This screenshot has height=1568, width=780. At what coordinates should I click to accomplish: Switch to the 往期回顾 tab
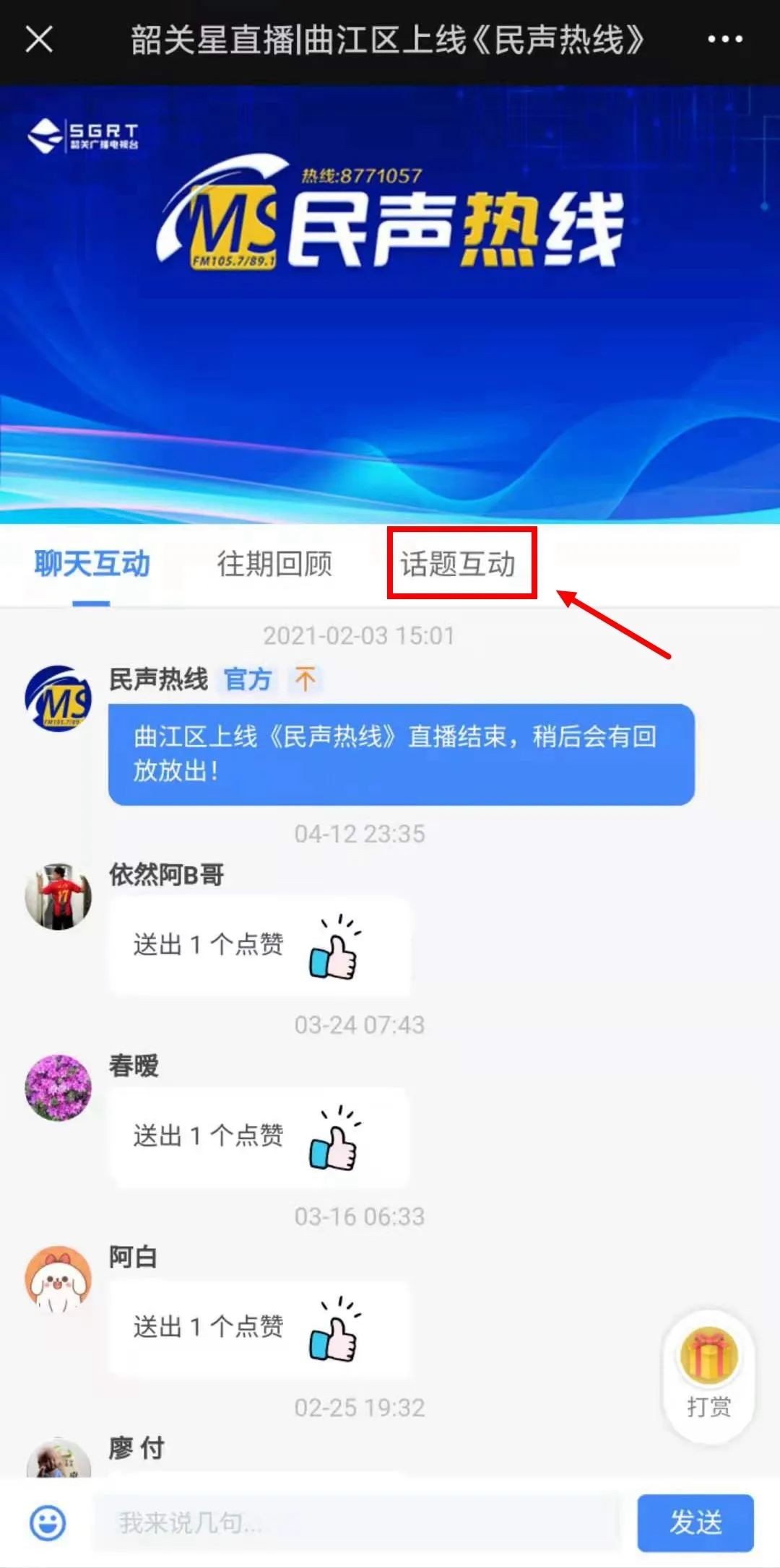pos(274,564)
